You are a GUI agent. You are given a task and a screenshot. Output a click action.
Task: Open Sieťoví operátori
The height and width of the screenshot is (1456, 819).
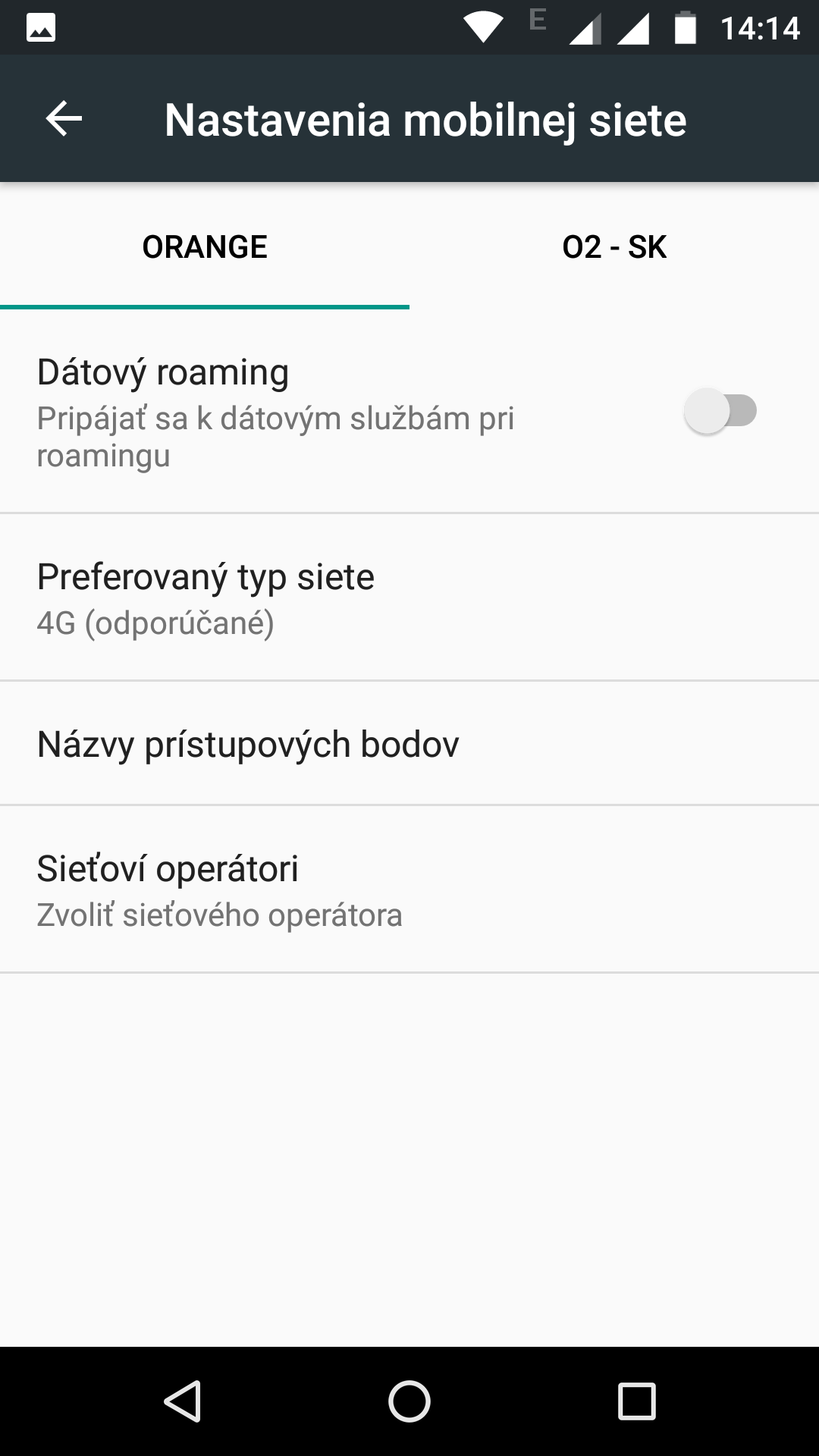(409, 890)
